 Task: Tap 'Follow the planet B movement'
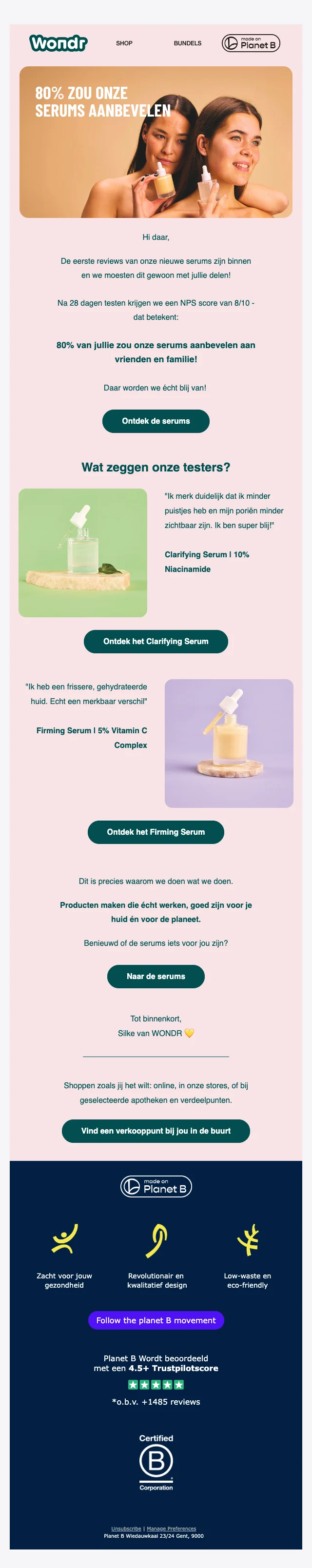point(156,1320)
